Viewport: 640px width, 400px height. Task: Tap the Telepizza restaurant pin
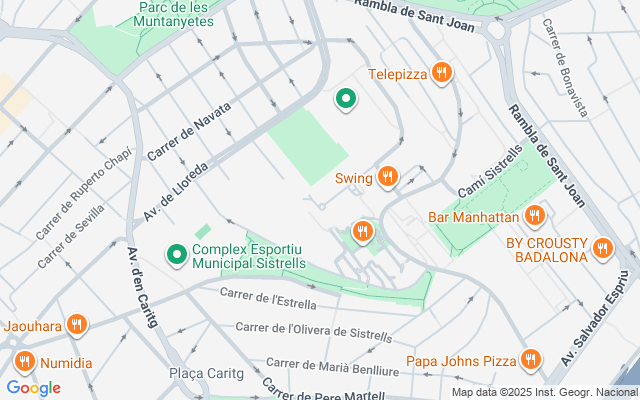pyautogui.click(x=441, y=73)
